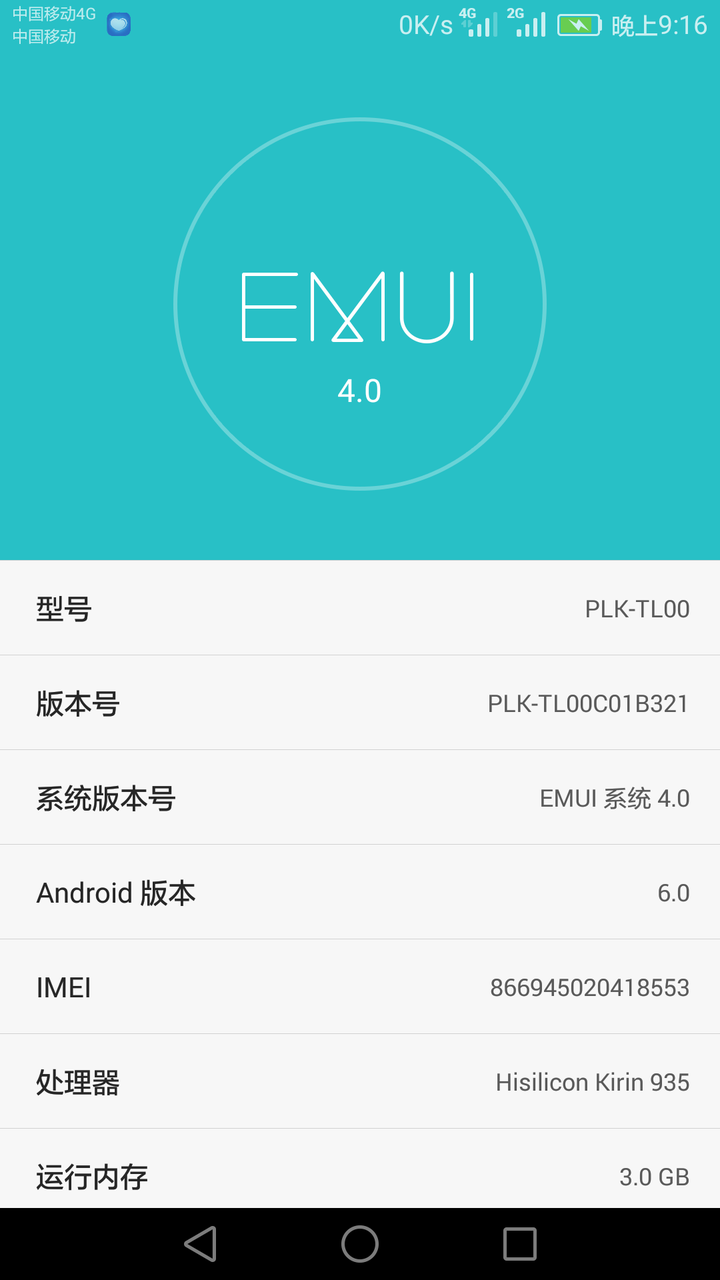Tap the 4.0 version text below EMUI
Viewport: 720px width, 1280px height.
tap(360, 390)
